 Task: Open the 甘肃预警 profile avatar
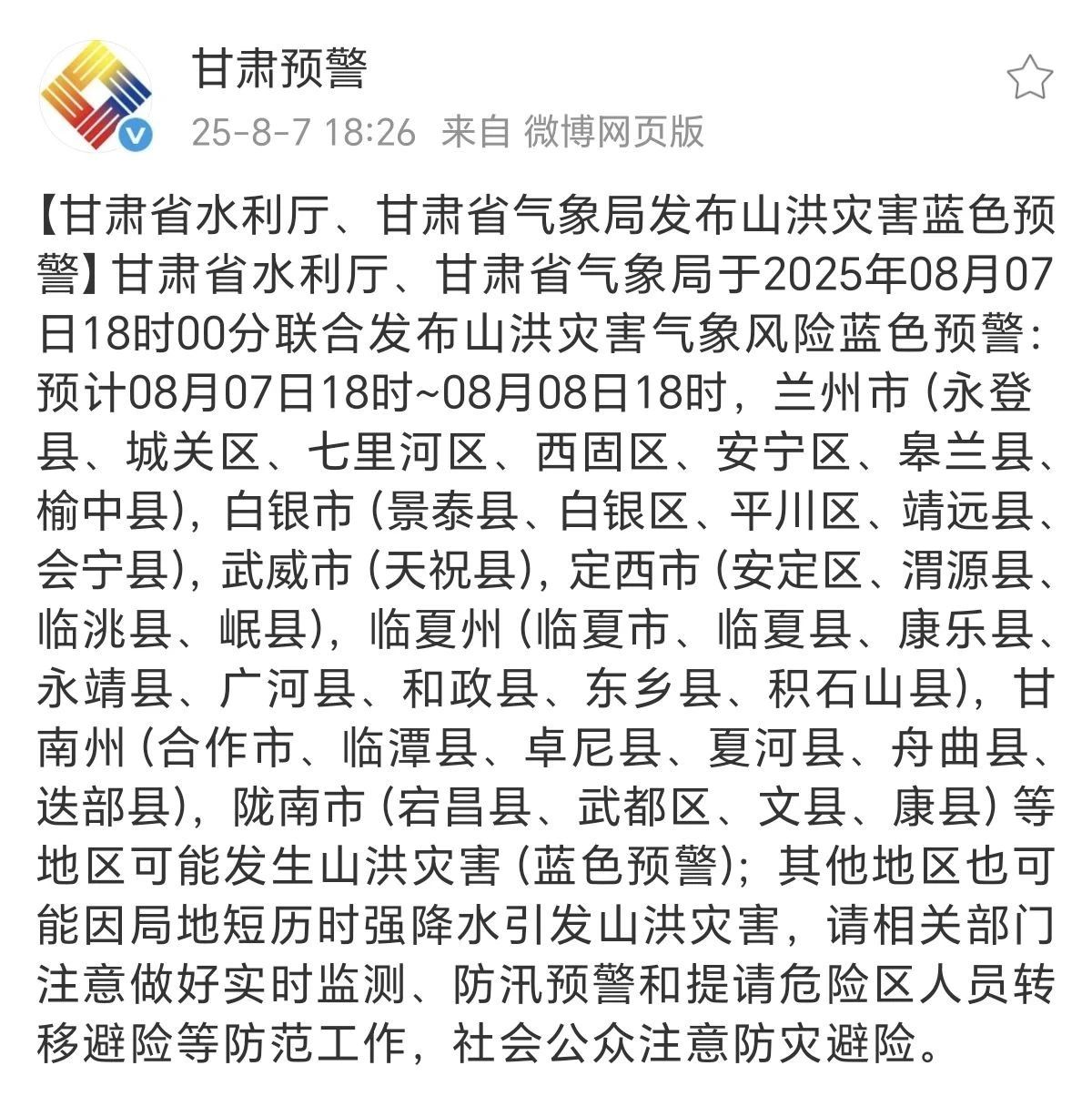(x=96, y=96)
